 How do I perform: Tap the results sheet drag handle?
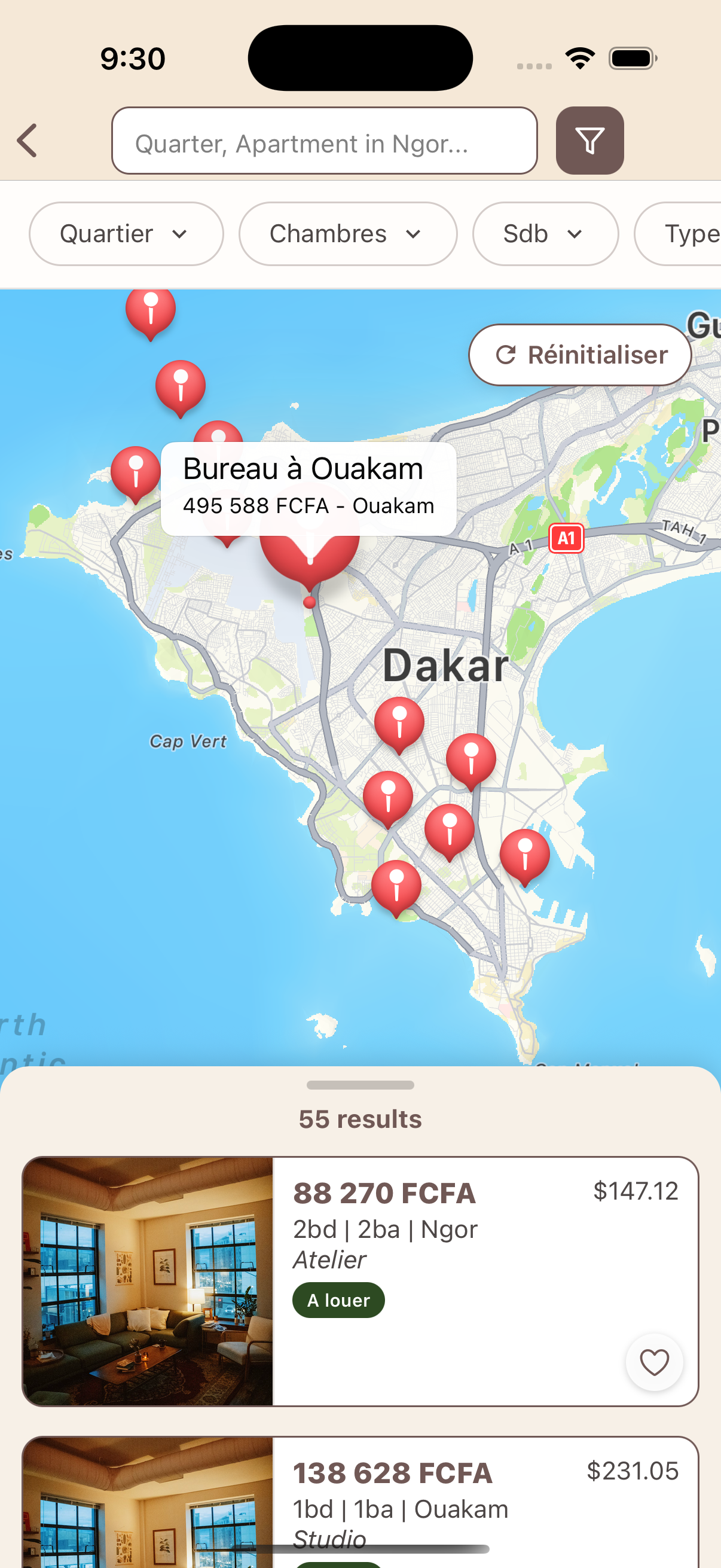[360, 1085]
